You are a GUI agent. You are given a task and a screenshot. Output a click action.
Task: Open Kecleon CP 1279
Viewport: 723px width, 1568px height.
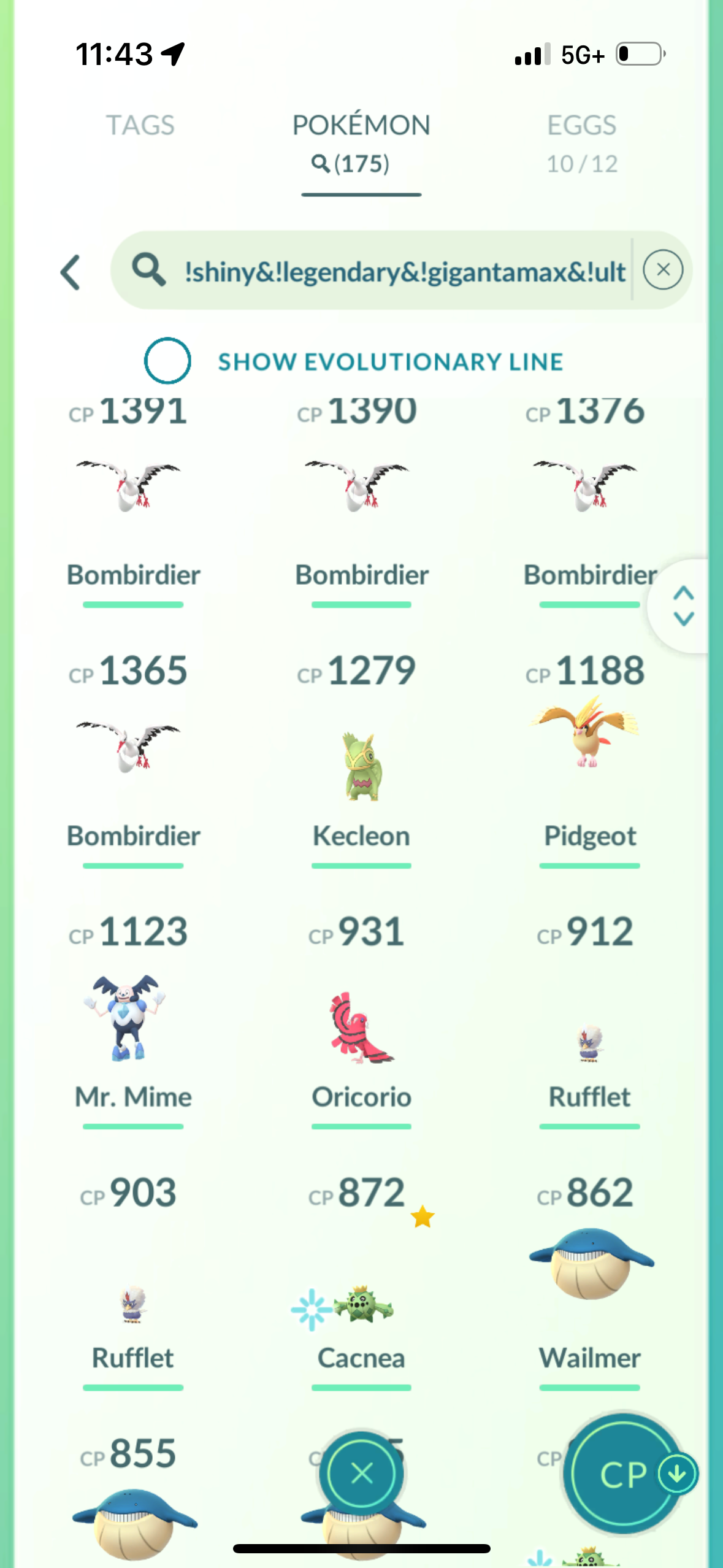click(361, 767)
